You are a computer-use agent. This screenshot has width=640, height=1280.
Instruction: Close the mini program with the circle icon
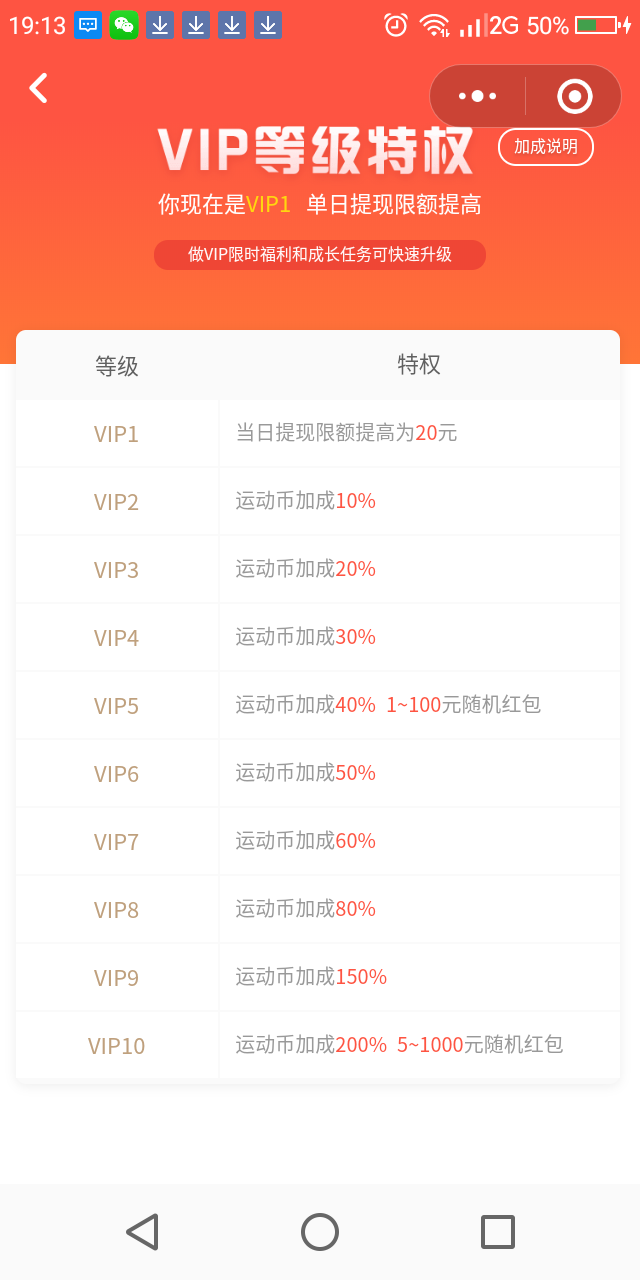tap(574, 96)
